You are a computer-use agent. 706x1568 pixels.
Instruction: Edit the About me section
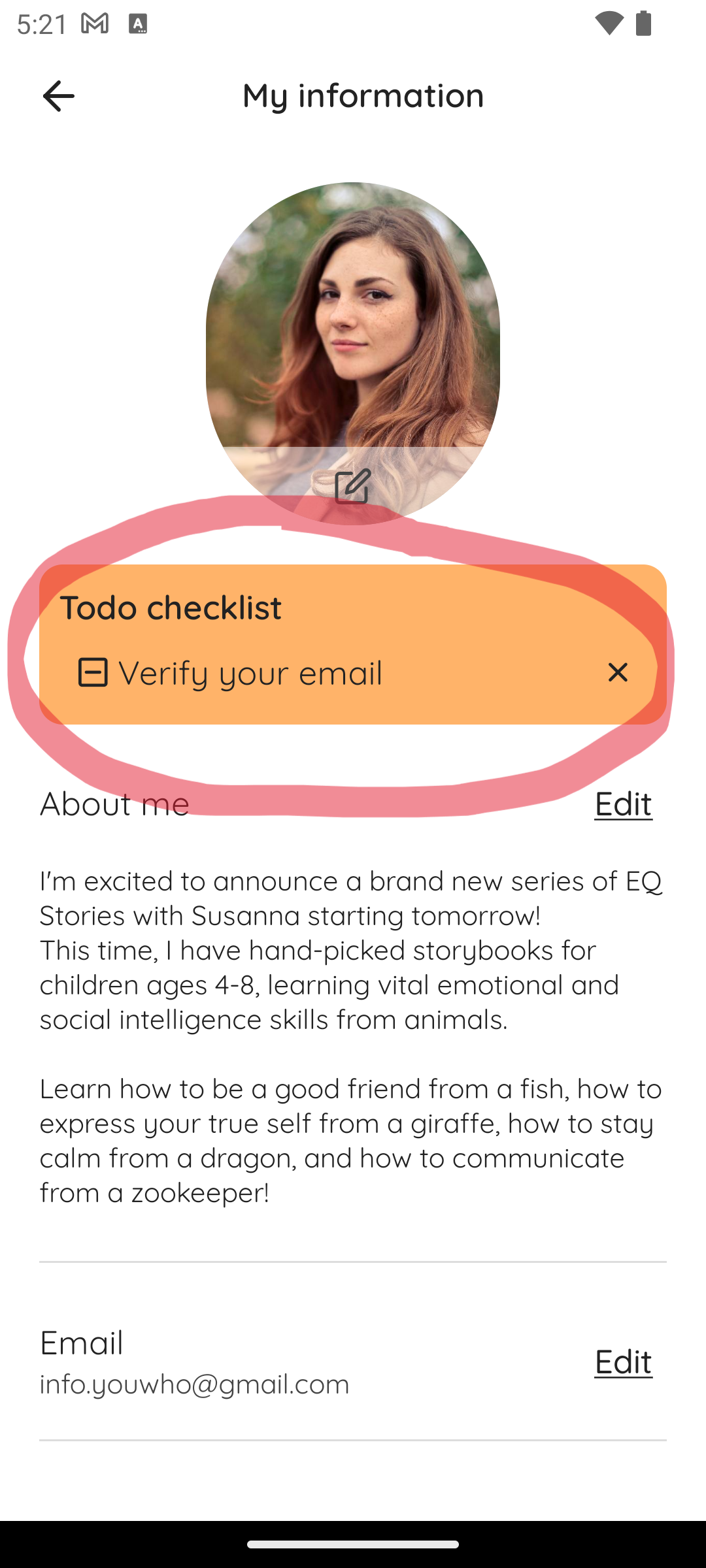[623, 804]
